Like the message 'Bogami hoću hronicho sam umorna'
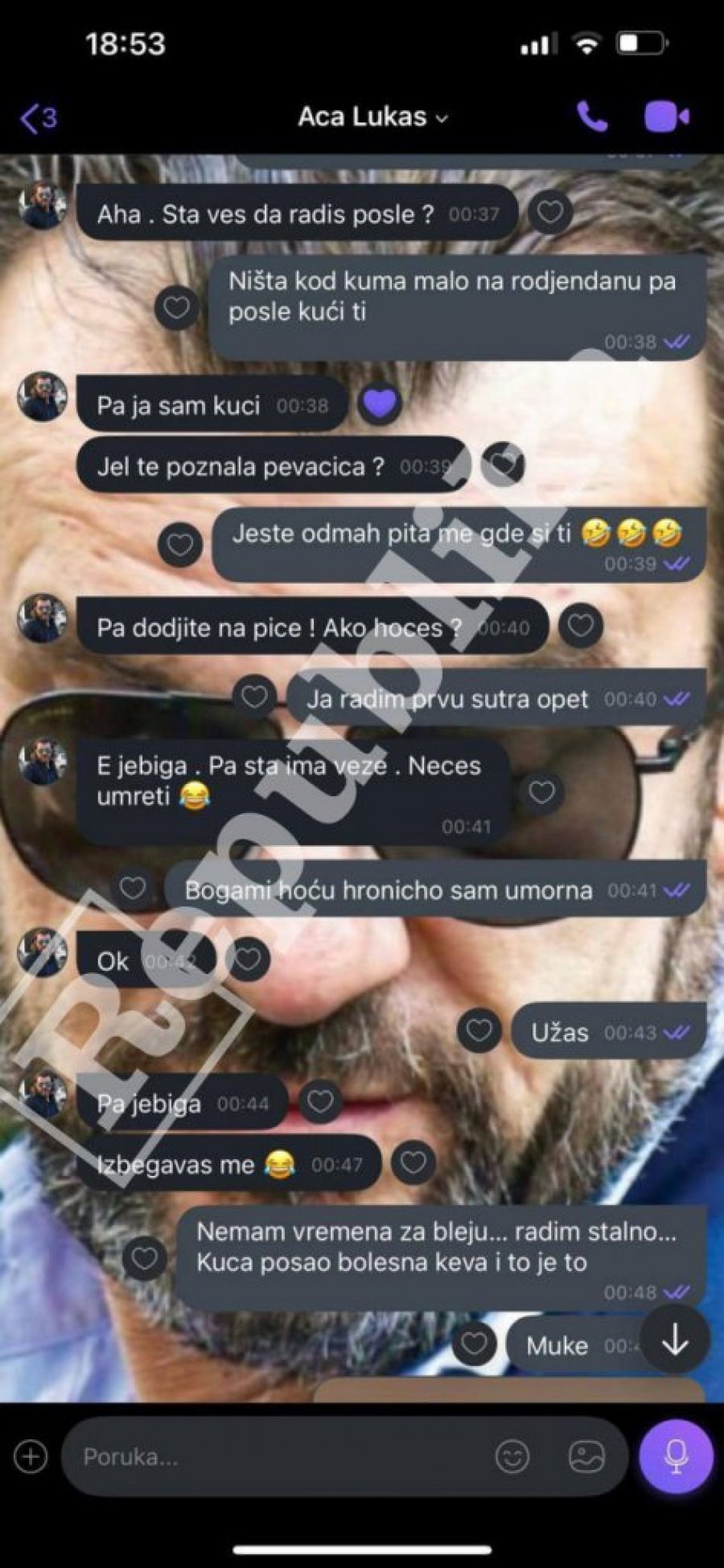724x1568 pixels. coord(133,889)
